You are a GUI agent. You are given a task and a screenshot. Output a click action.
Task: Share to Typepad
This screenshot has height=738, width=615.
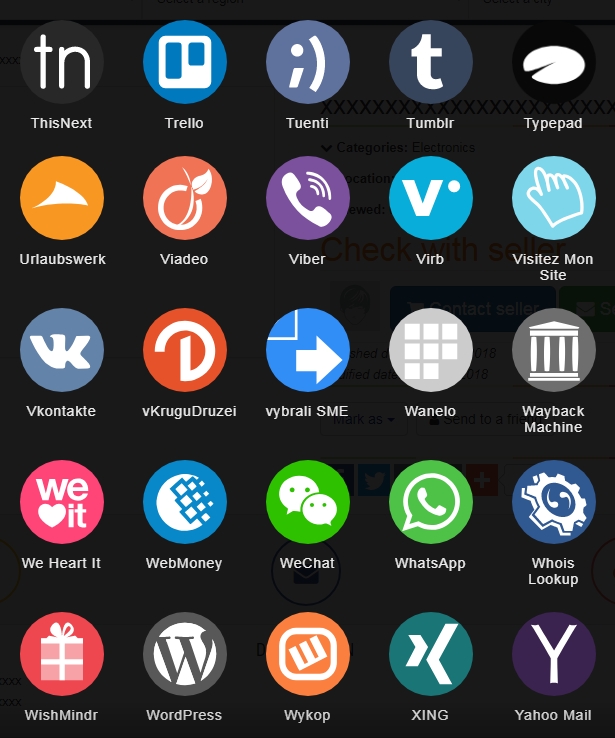[x=553, y=62]
